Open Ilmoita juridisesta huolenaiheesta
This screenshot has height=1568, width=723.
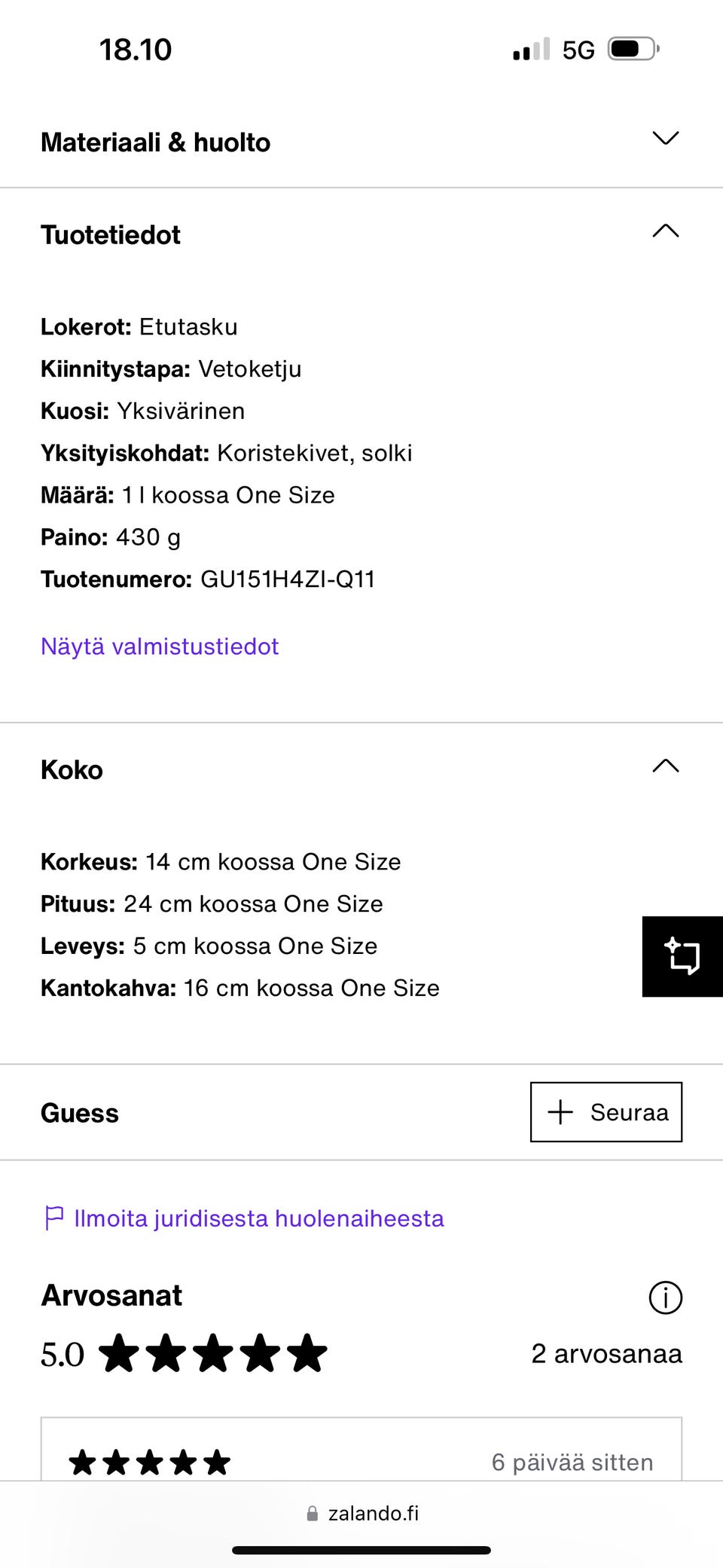258,1218
